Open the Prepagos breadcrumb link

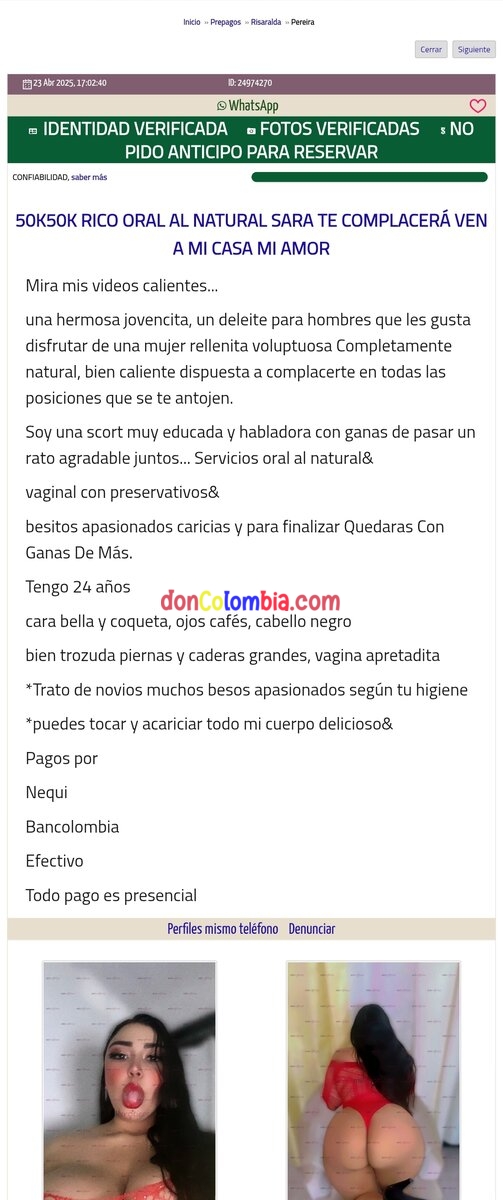225,22
